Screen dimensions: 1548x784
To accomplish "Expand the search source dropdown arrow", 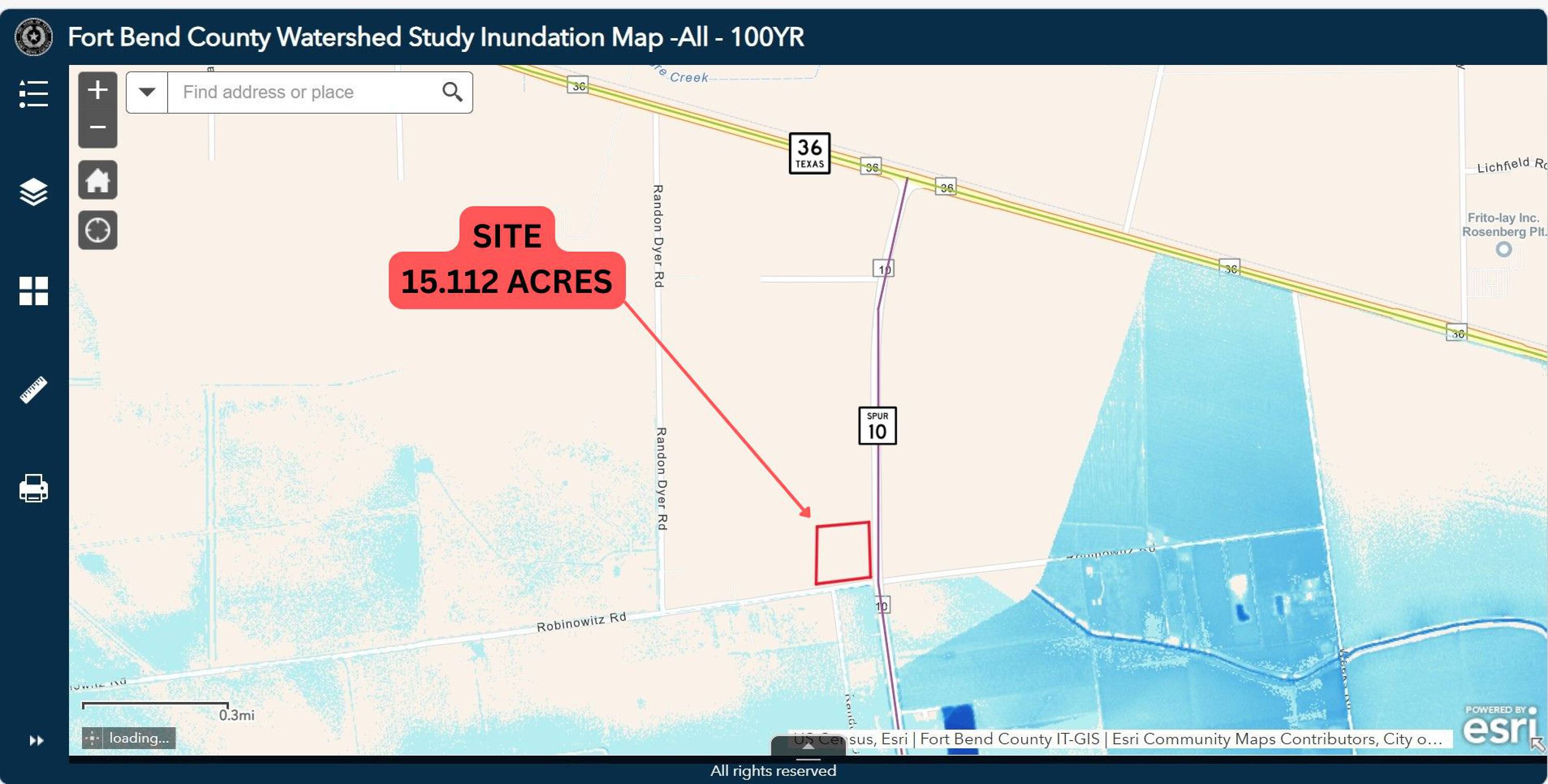I will click(147, 92).
